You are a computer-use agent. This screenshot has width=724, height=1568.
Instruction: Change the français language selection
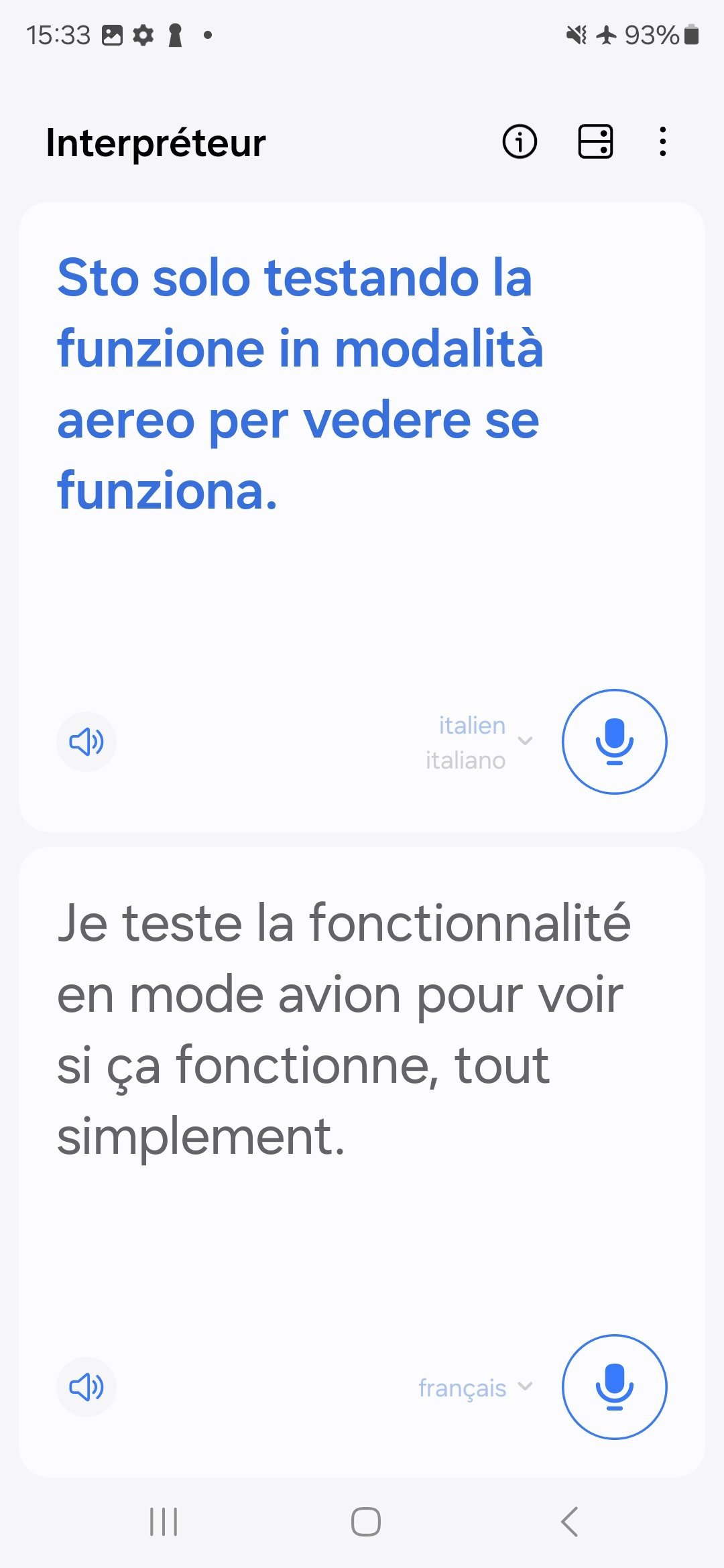point(475,1388)
